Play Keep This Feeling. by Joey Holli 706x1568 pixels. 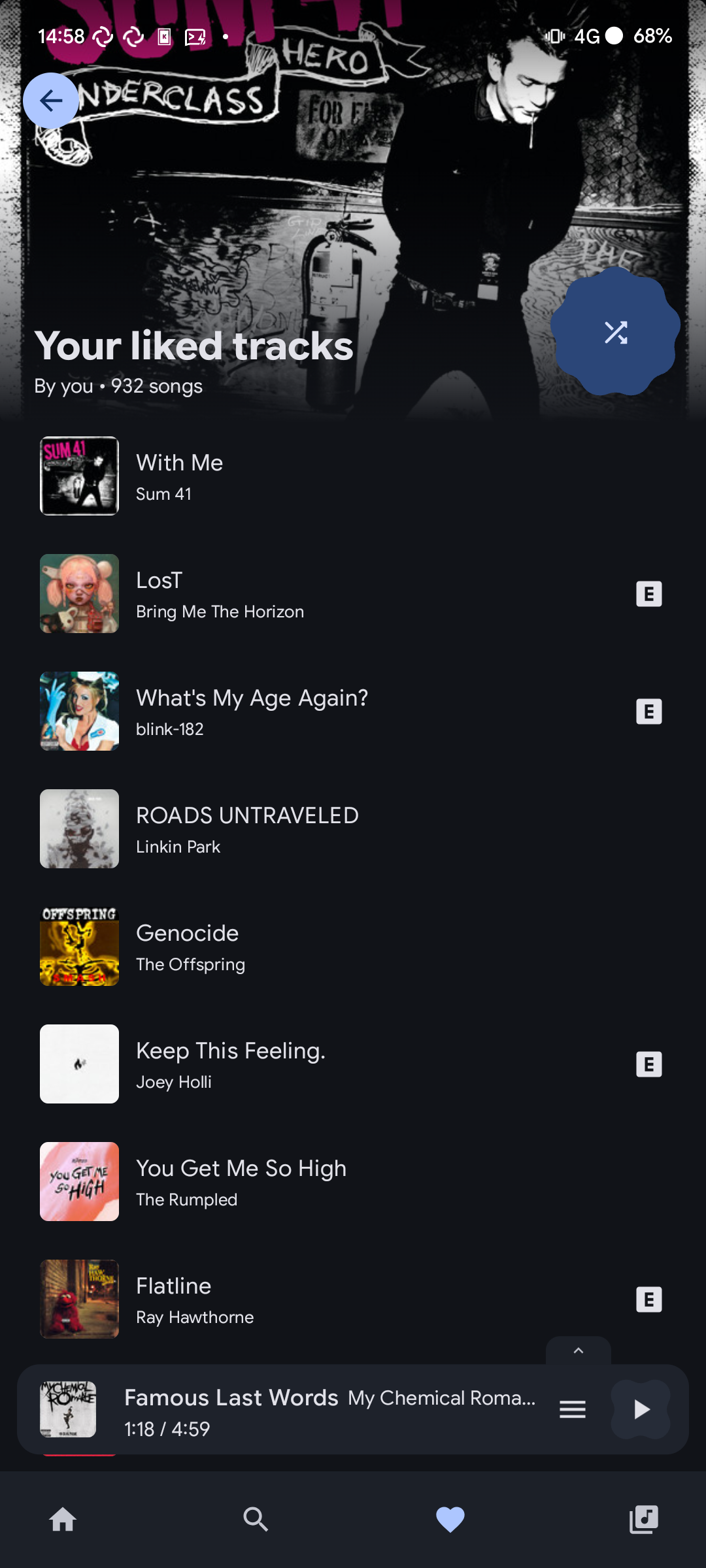pyautogui.click(x=353, y=1064)
